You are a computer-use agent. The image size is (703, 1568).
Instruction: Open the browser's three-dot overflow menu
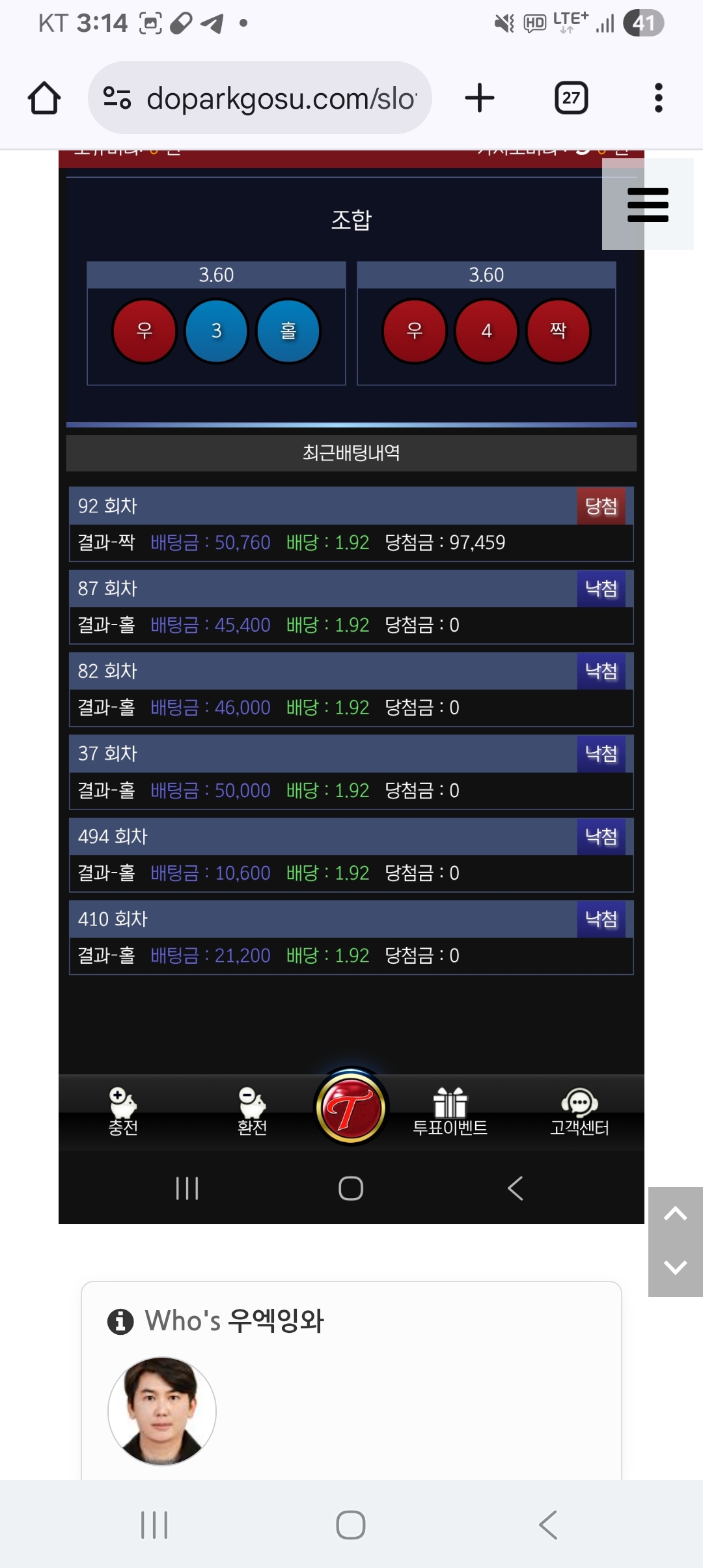coord(658,98)
